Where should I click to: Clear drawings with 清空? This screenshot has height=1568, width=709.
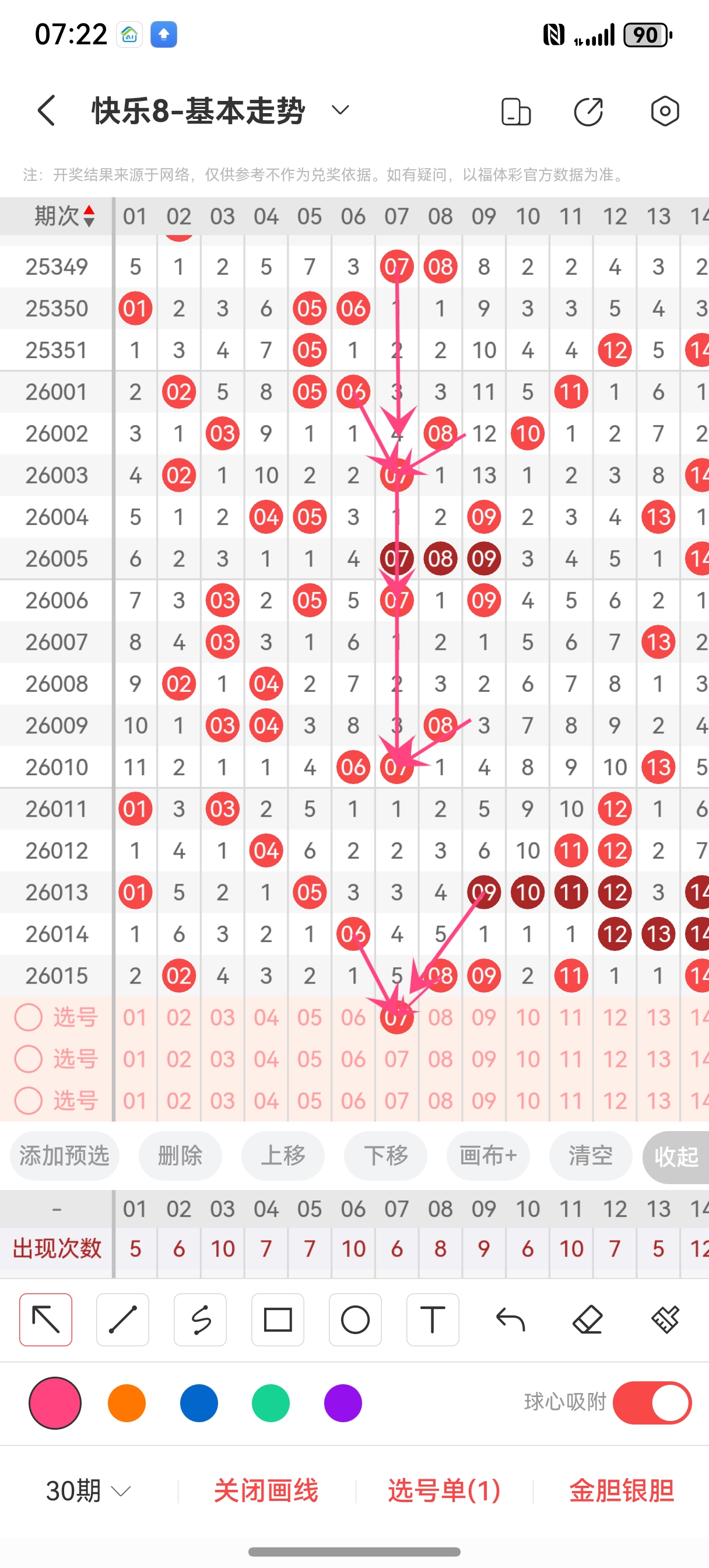[590, 1156]
